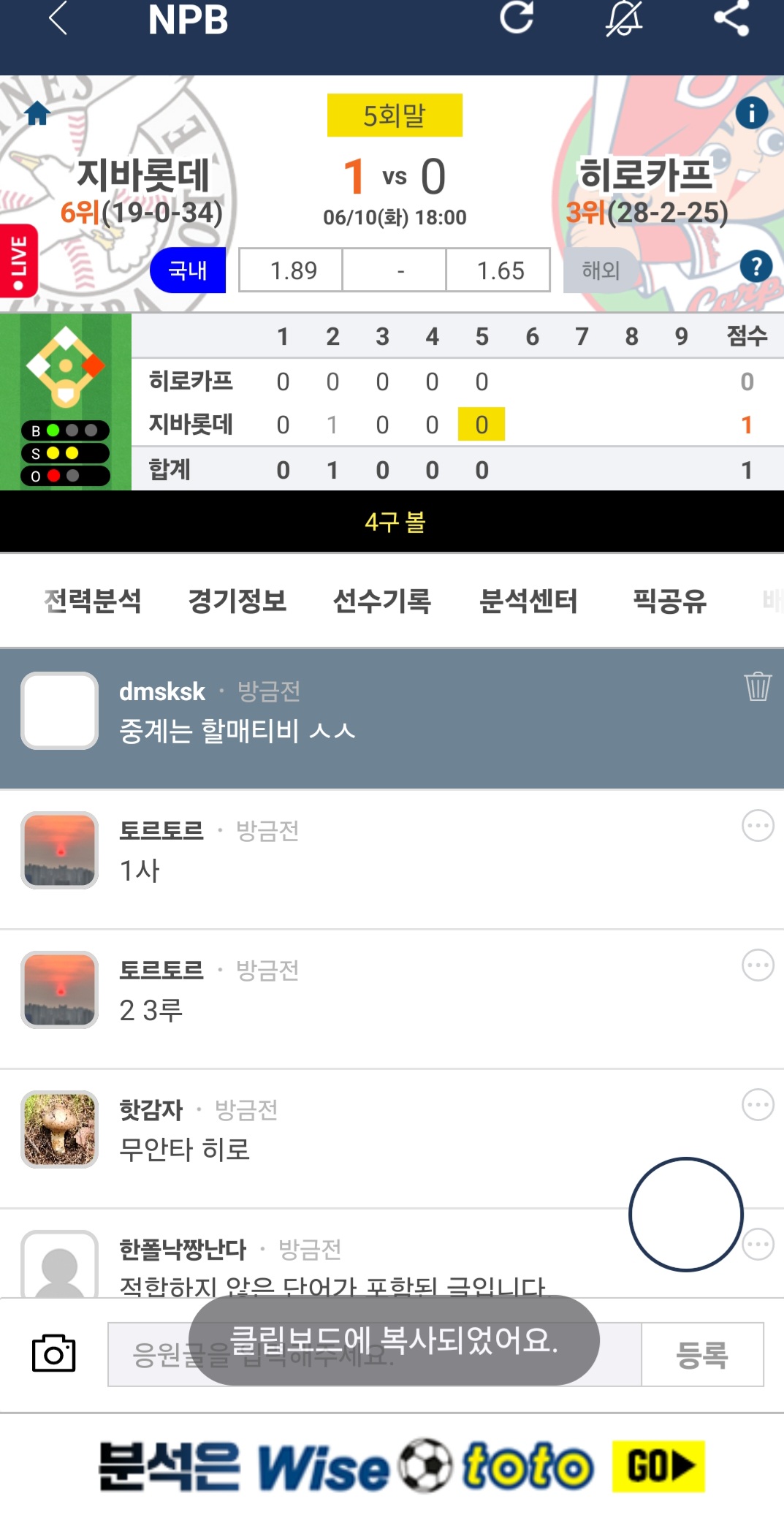This screenshot has width=784, height=1515.
Task: Attach a photo with camera icon
Action: tap(54, 1353)
